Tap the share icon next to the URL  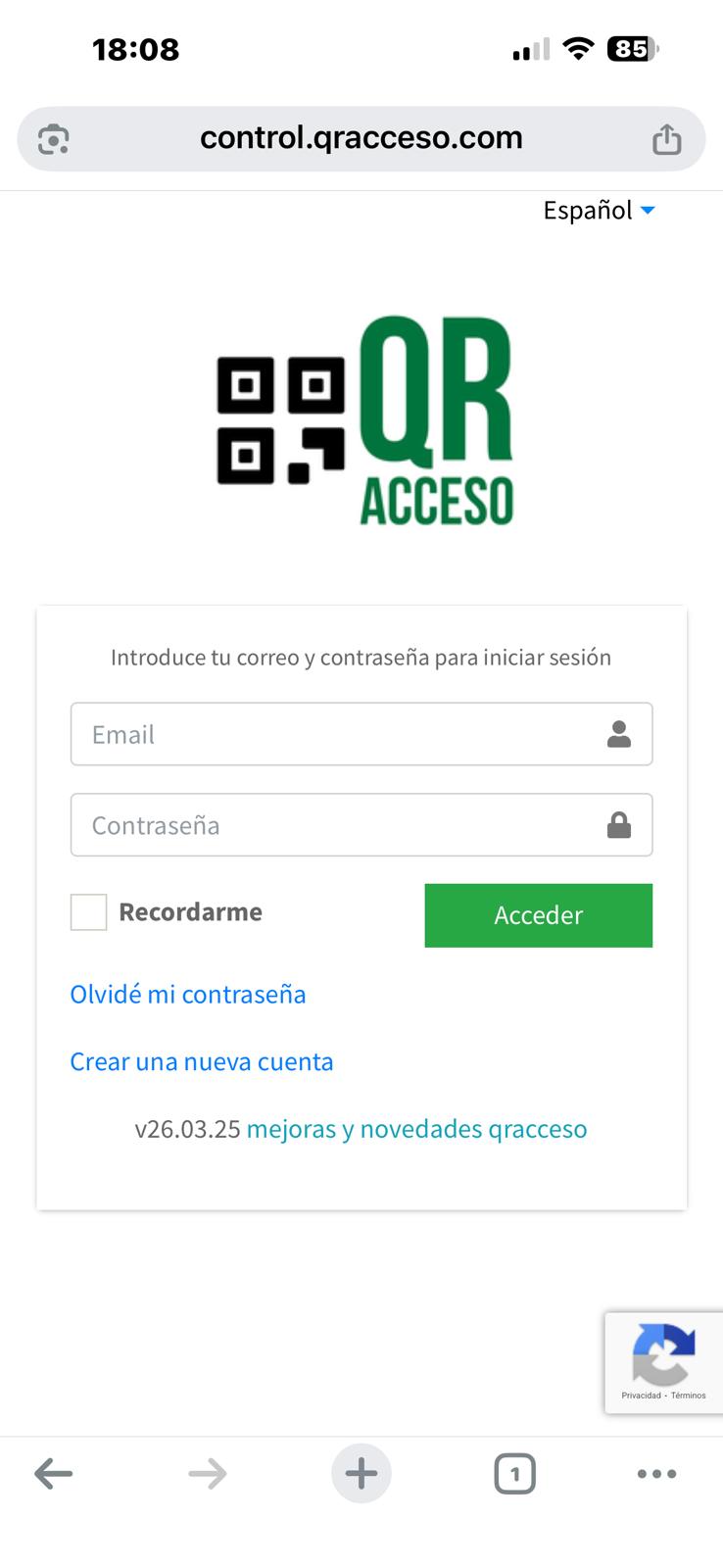667,138
